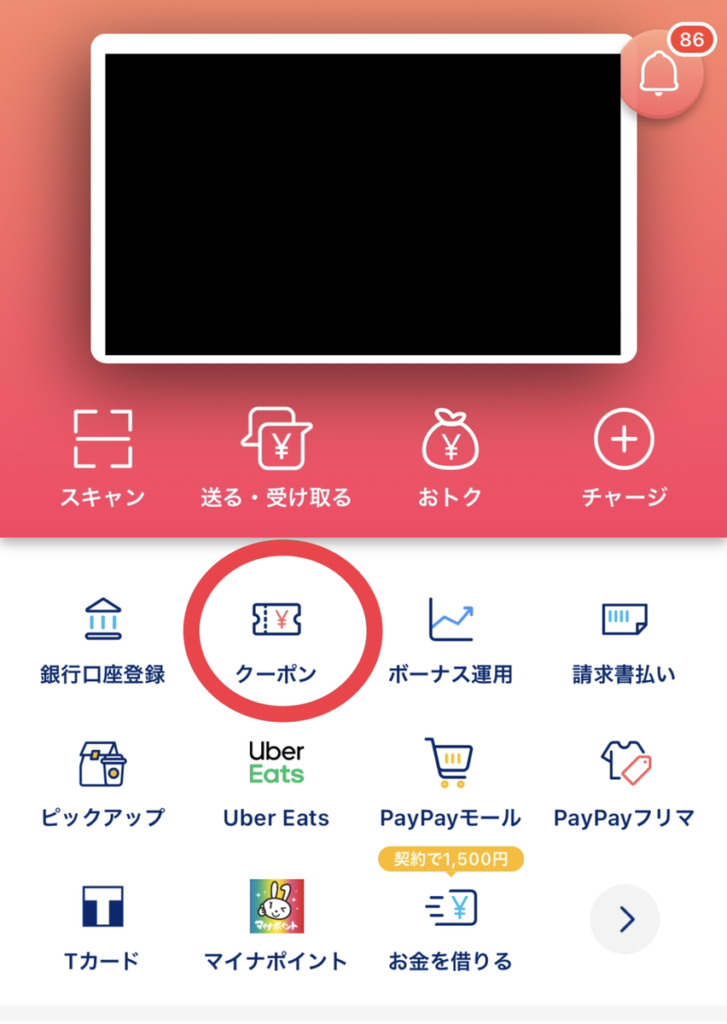The image size is (727, 1024).
Task: Tap the スキャン scan button
Action: pos(103,456)
